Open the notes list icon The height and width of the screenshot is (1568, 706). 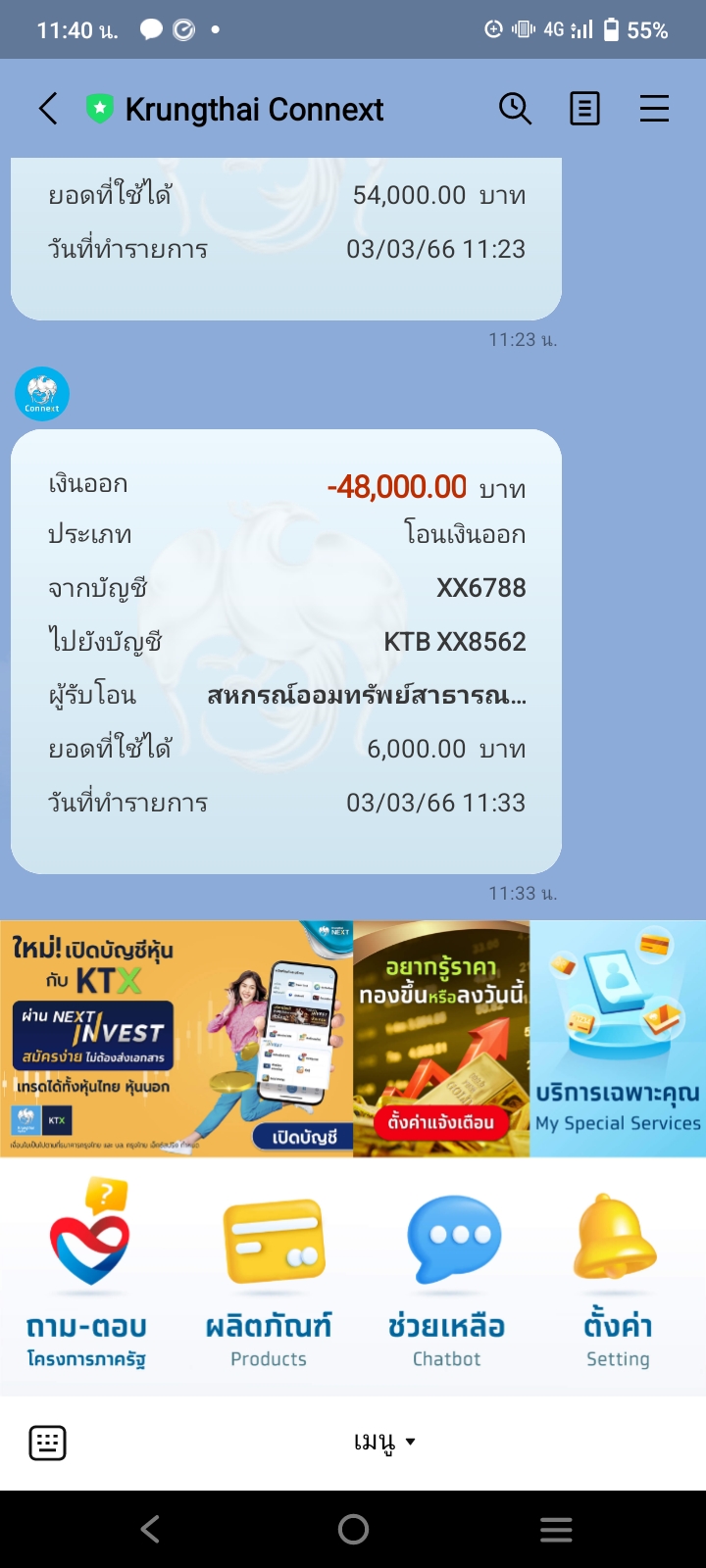(x=584, y=108)
